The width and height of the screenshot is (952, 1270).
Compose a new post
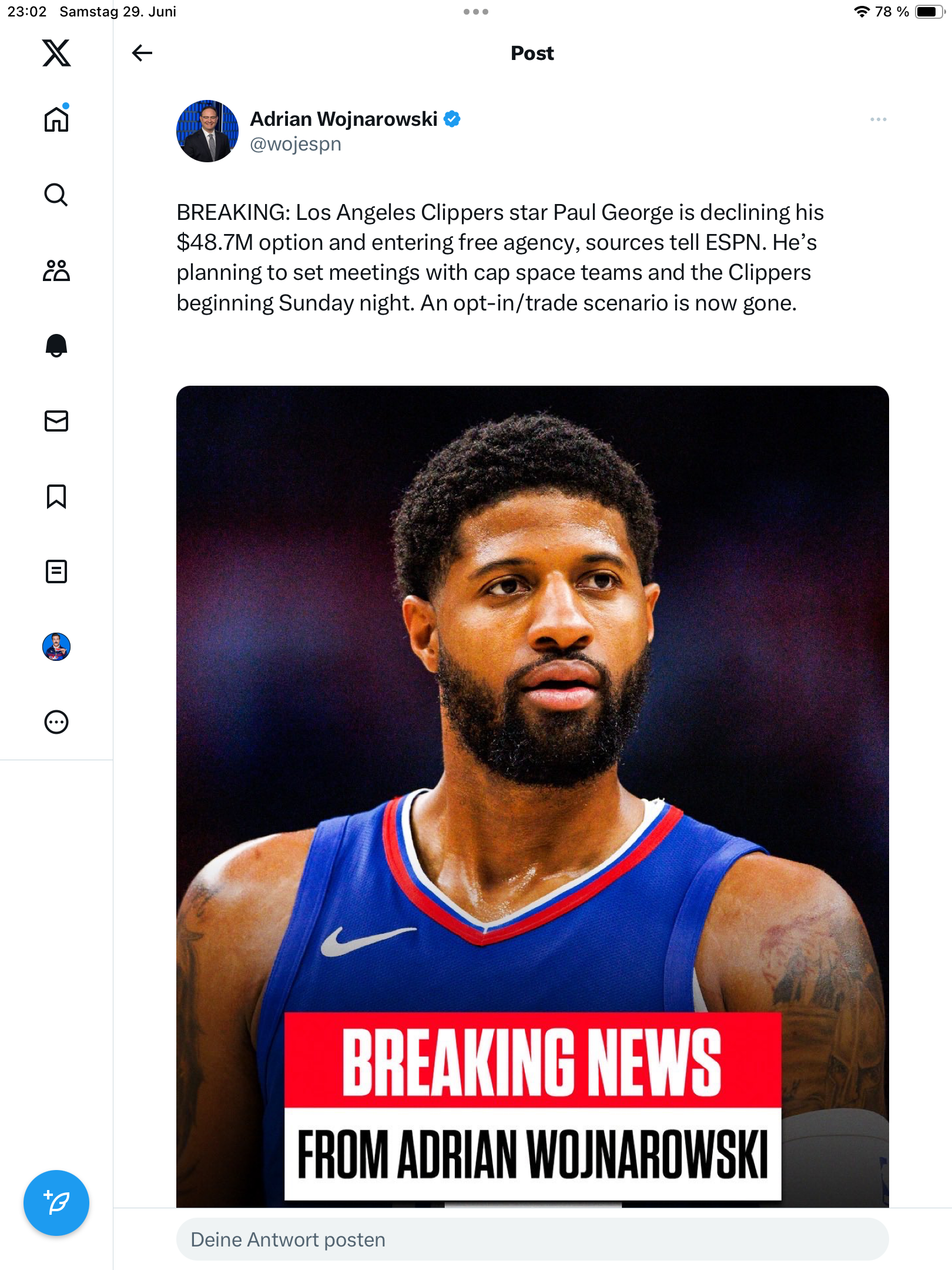click(56, 1203)
